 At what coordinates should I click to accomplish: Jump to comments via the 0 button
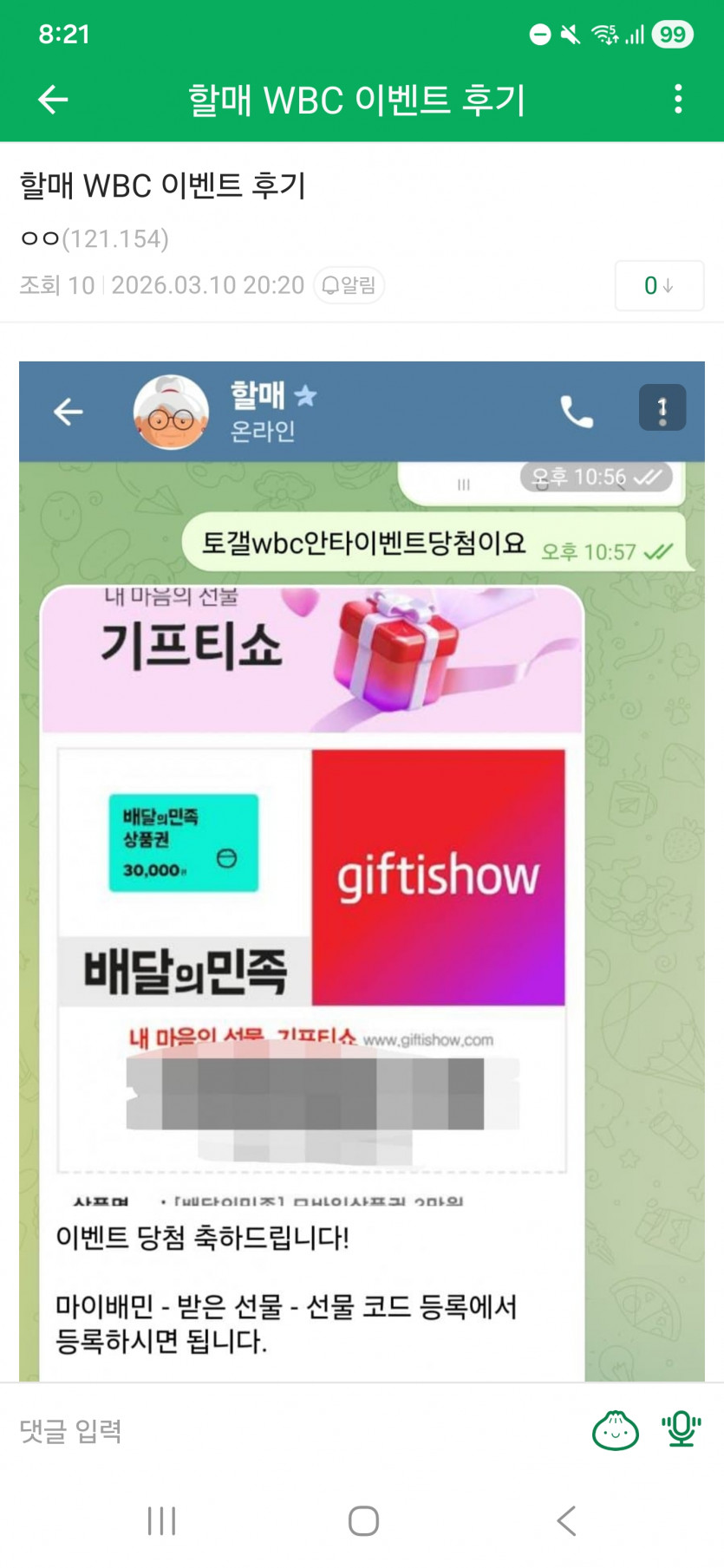[658, 285]
